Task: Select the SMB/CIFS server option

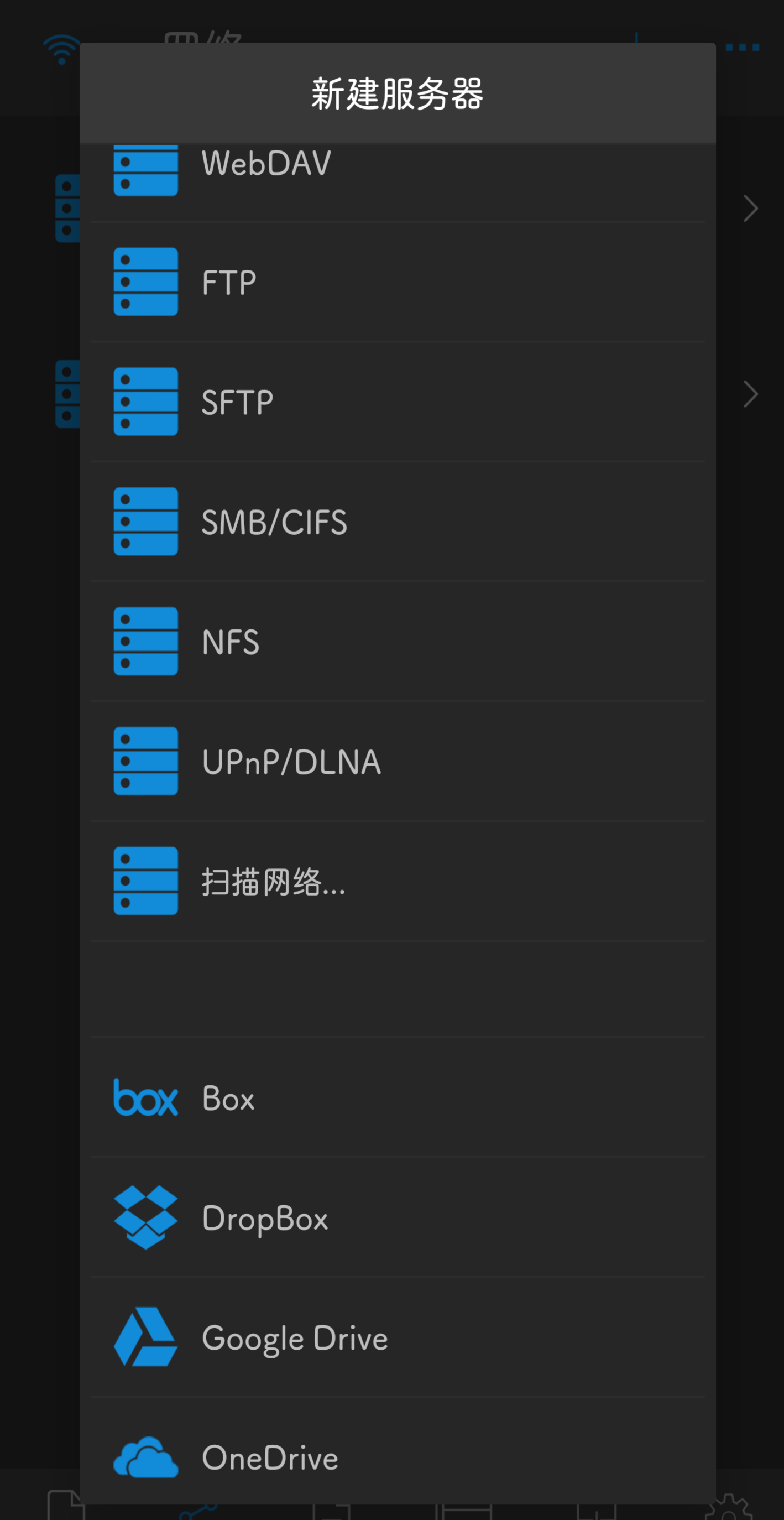Action: (398, 522)
